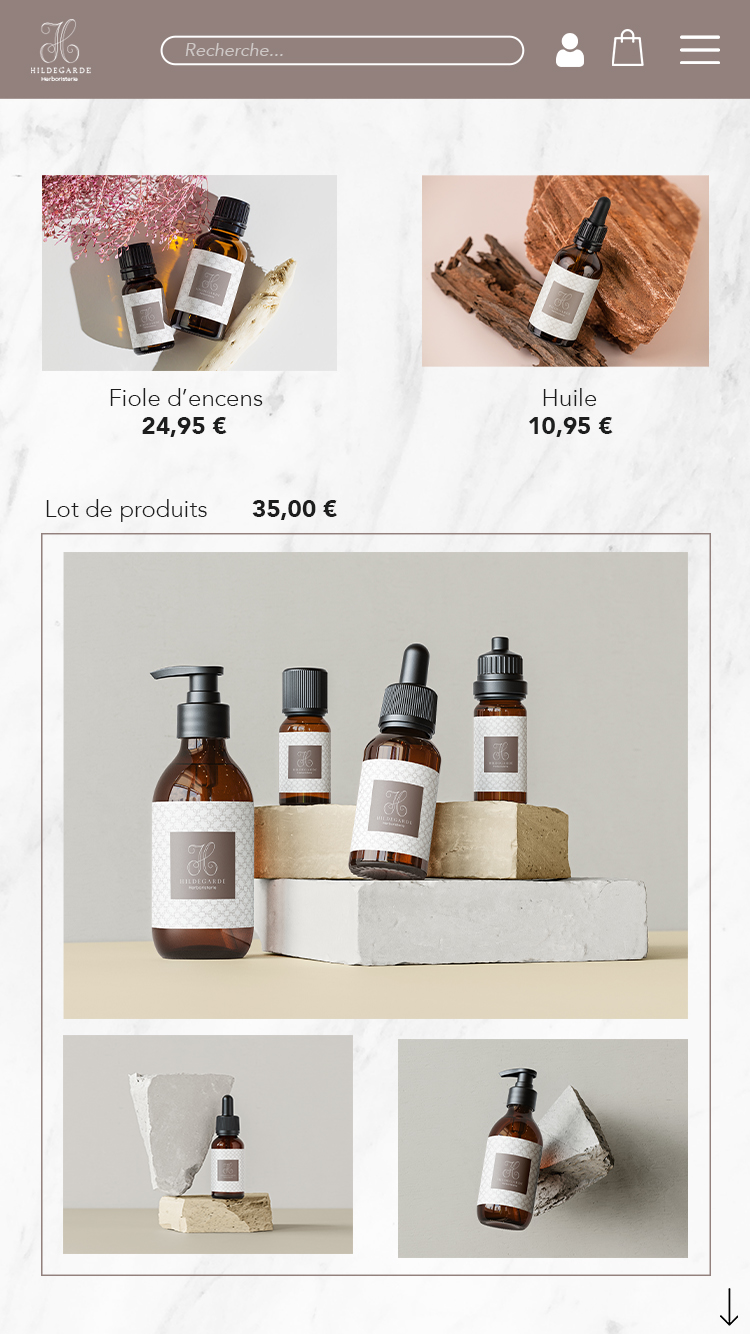Open the shopping bag cart
Screen dimensions: 750x1334
tap(627, 48)
